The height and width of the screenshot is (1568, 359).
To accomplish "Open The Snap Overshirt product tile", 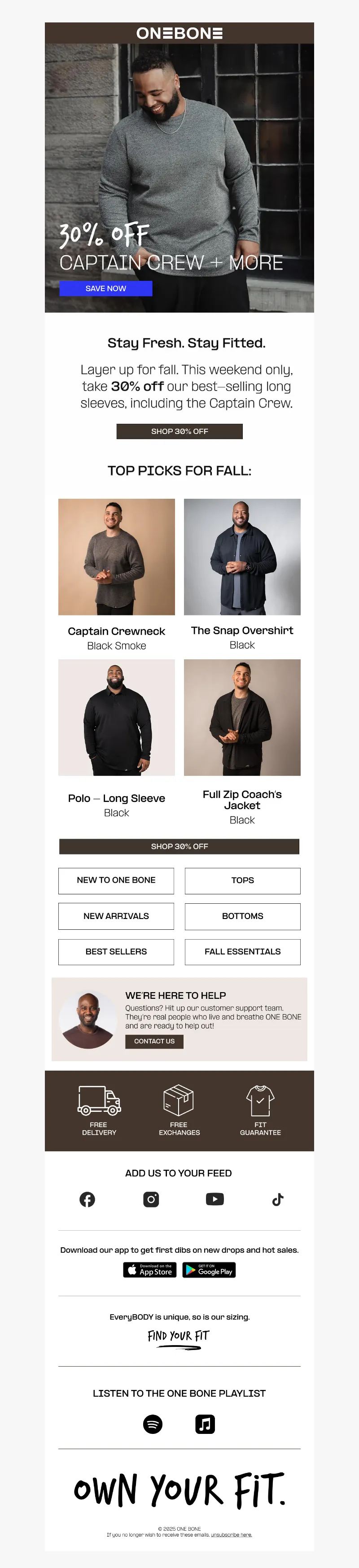I will click(x=242, y=557).
